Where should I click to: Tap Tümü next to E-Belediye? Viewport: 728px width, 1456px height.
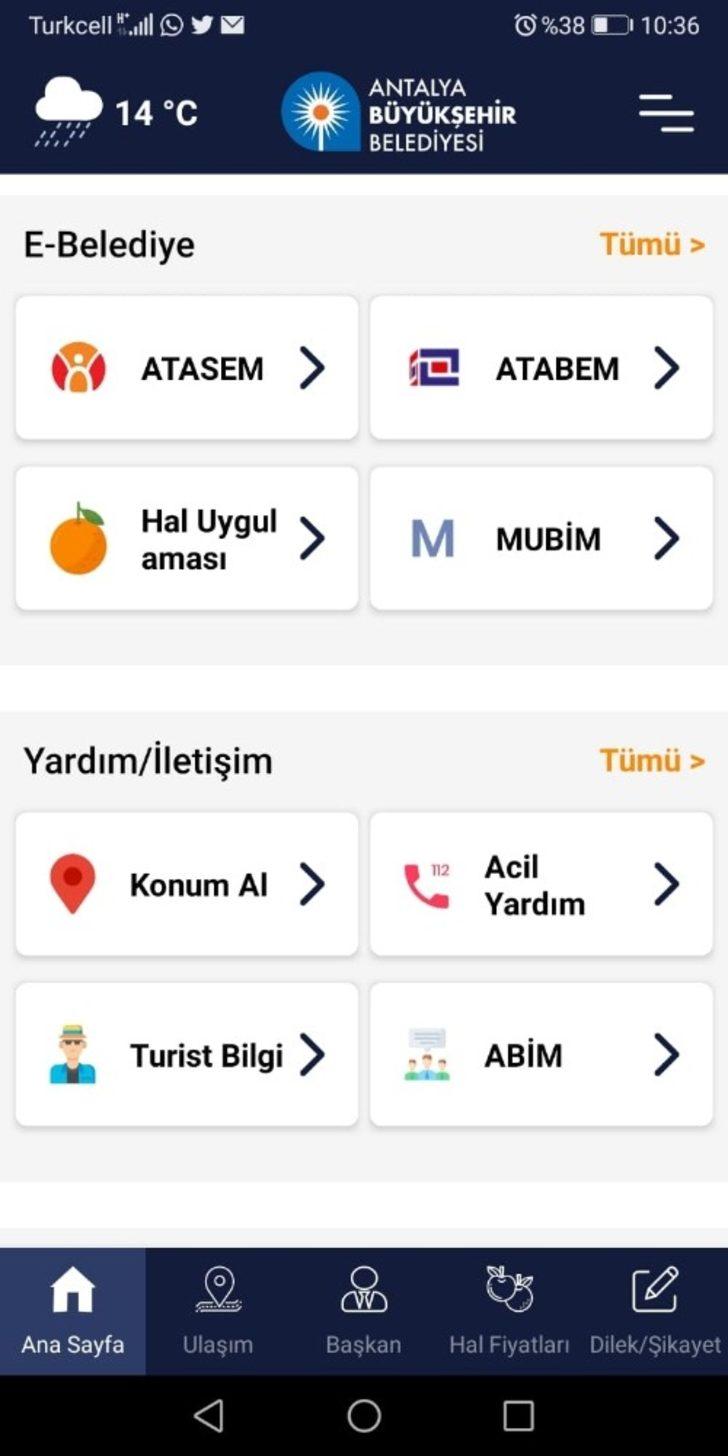[651, 244]
